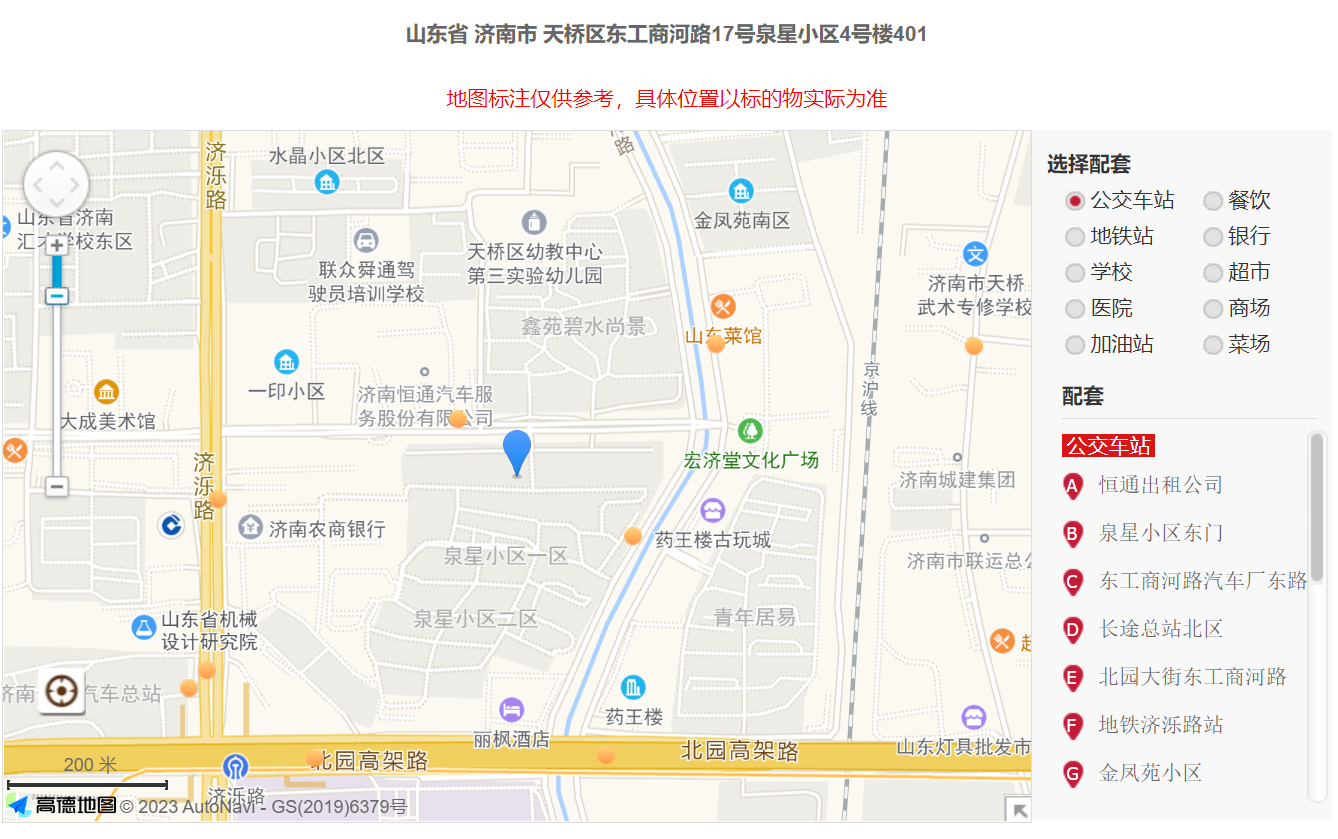Pick the 加油站 option
1338x839 pixels.
pos(1075,345)
